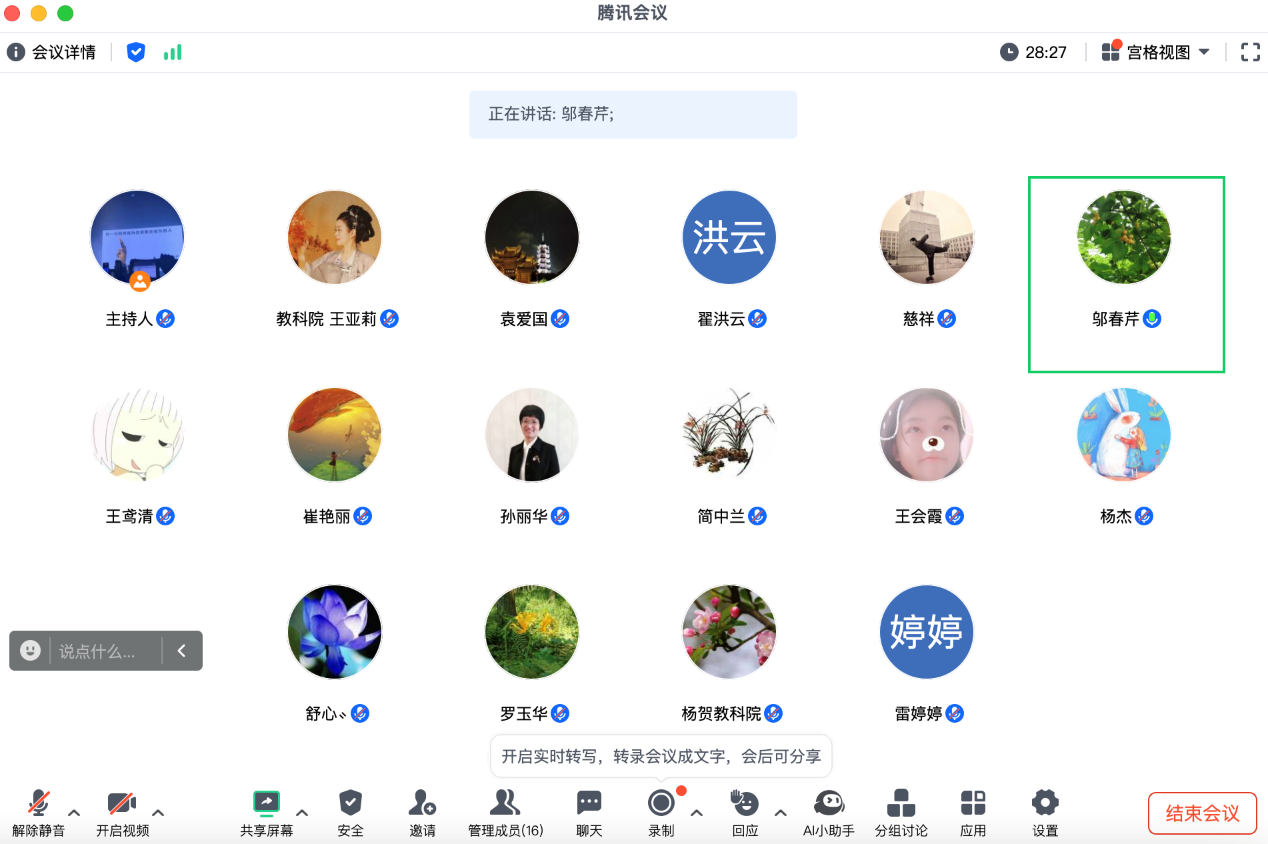Open meeting 设置 settings
Screen dimensions: 1268x844
(x=1045, y=811)
